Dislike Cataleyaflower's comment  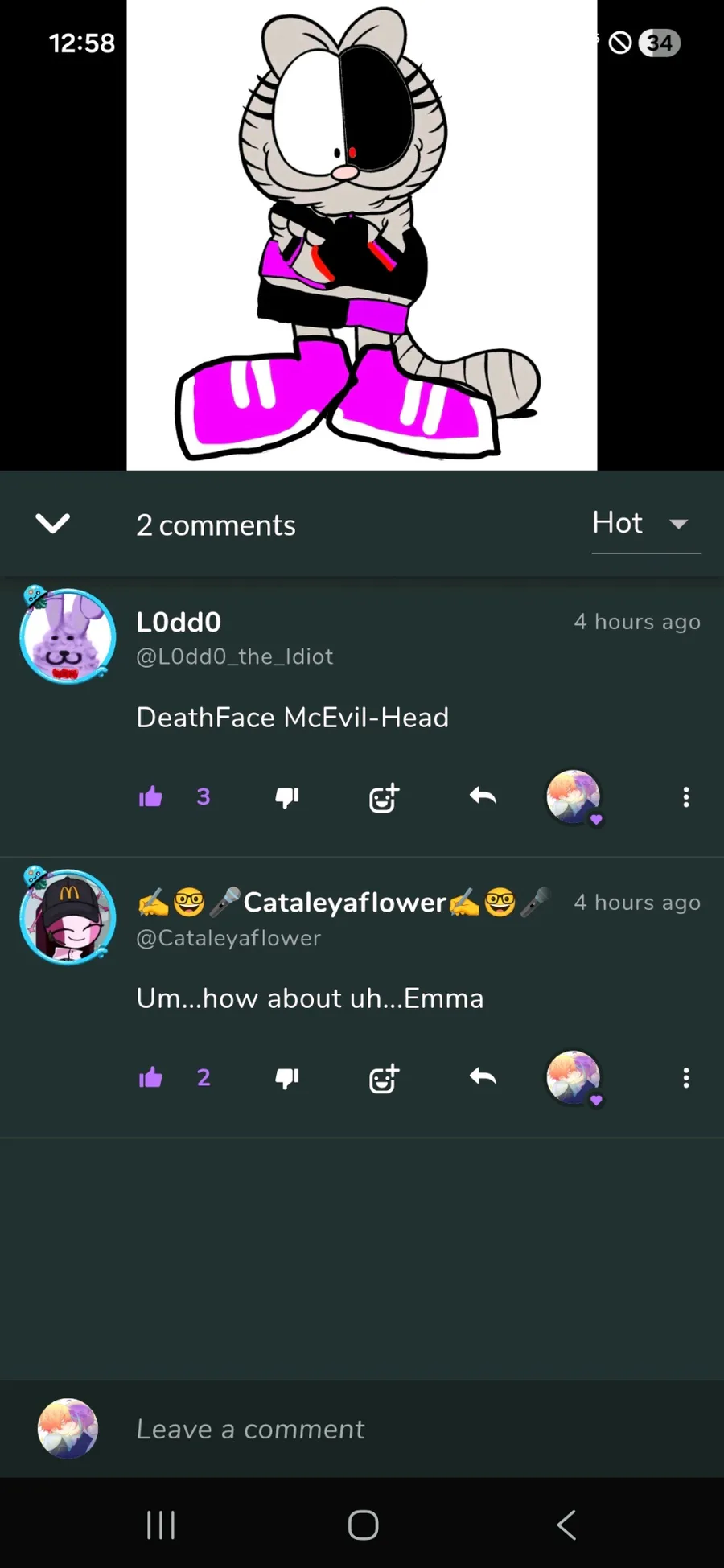[x=286, y=1077]
